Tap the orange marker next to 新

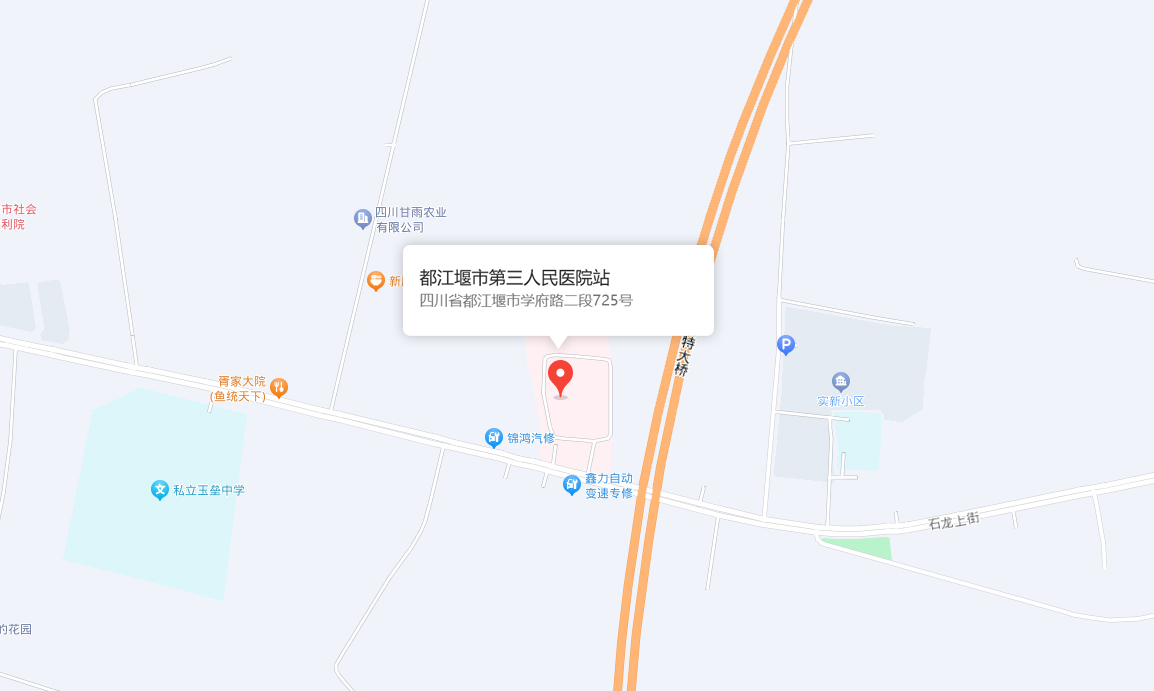pyautogui.click(x=376, y=281)
